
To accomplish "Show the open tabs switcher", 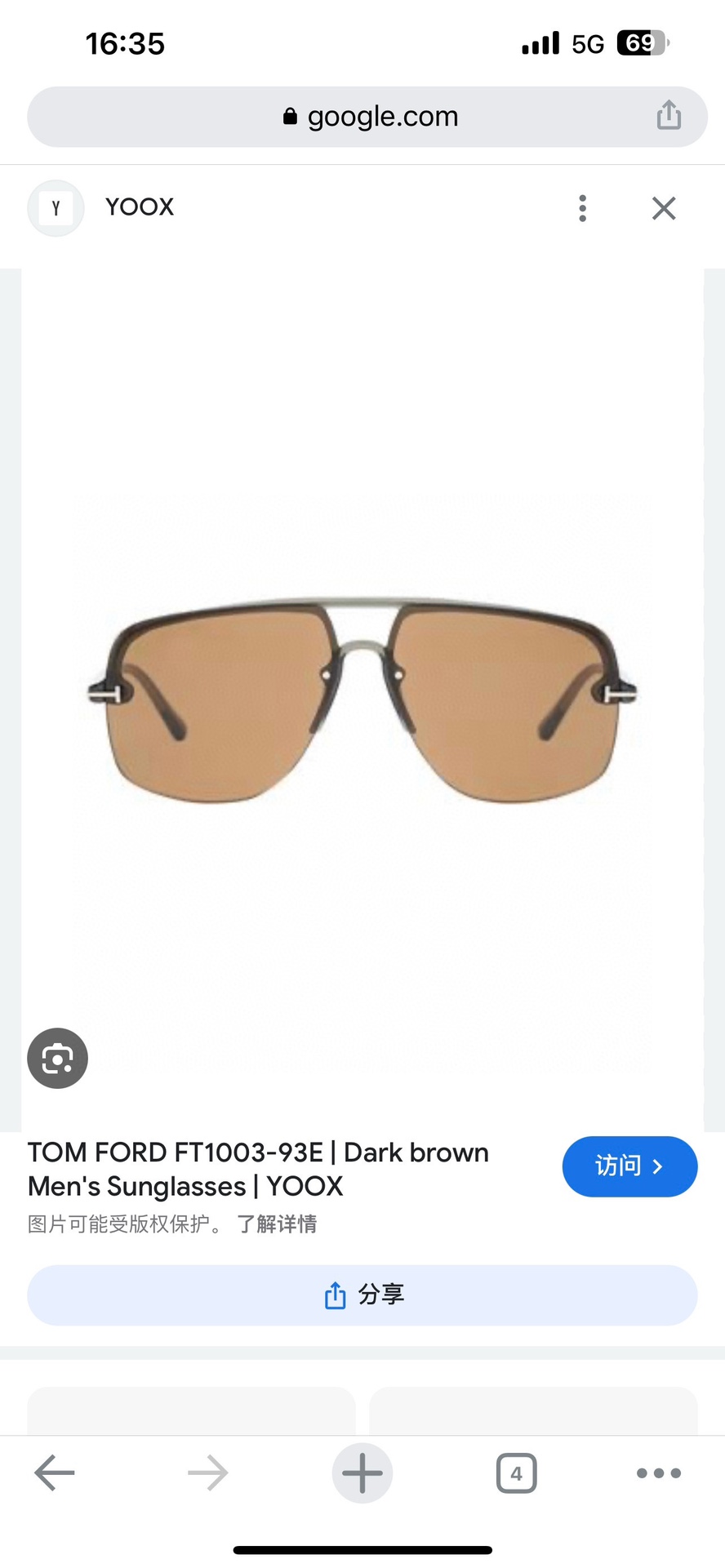I will [x=516, y=1472].
